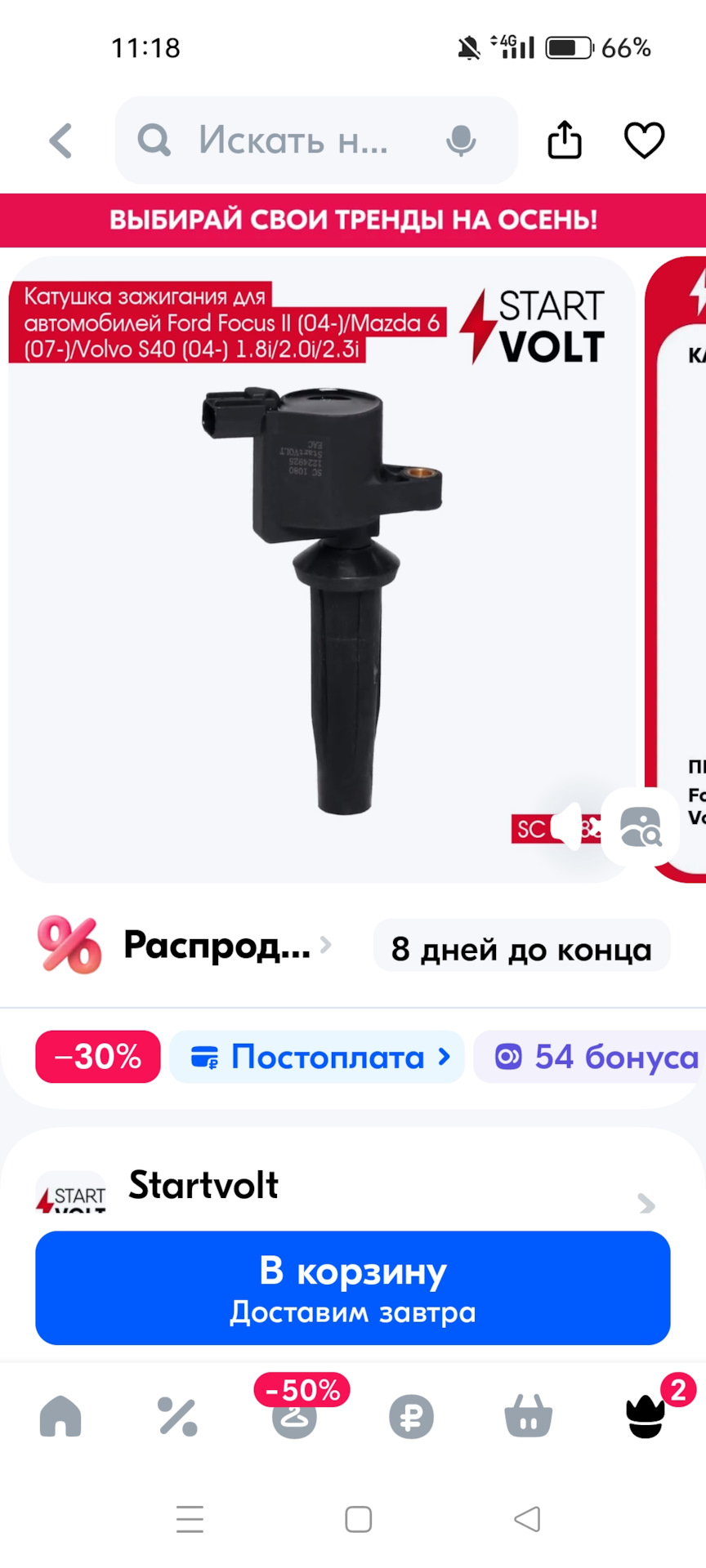
Task: Open the shopping basket tab
Action: (529, 1416)
